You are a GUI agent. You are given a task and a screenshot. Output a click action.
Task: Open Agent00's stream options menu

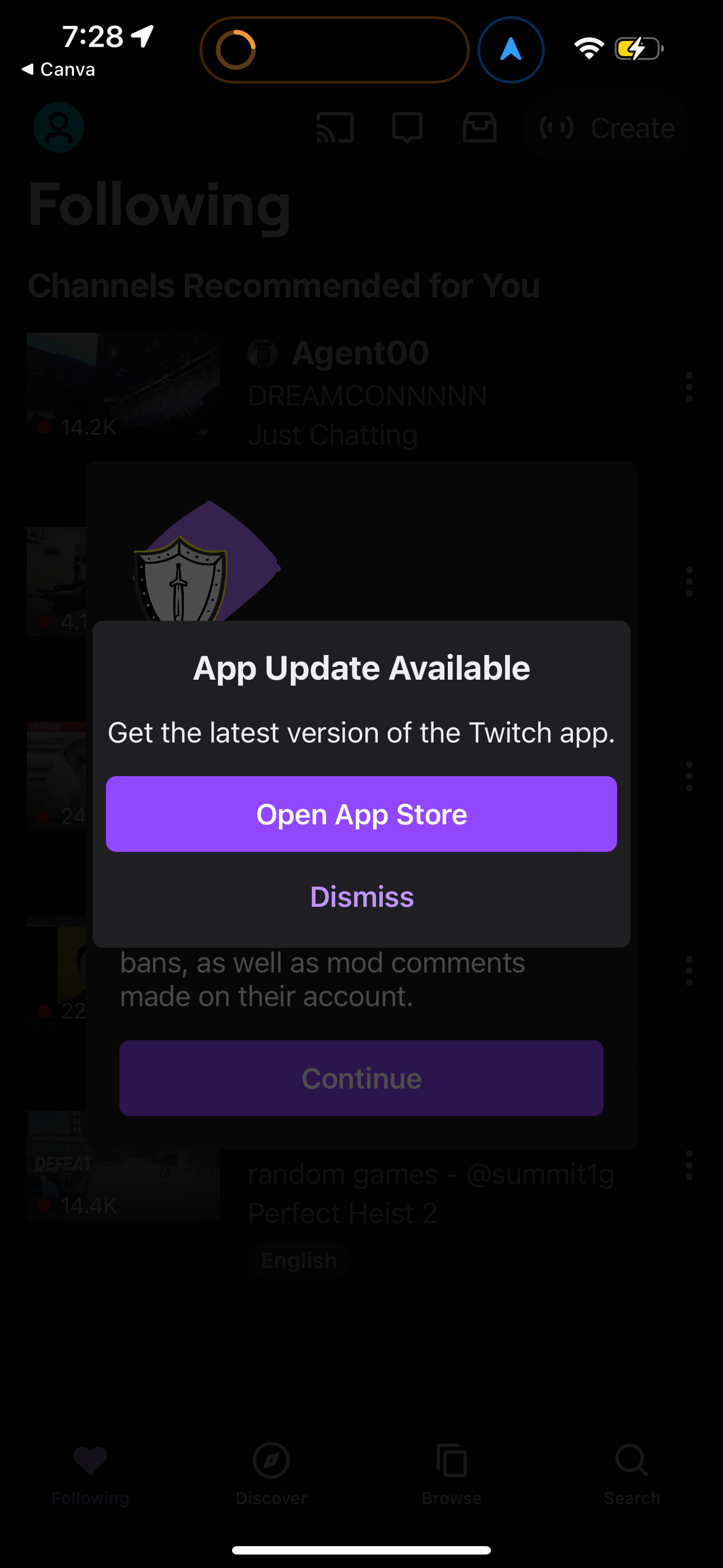point(688,388)
